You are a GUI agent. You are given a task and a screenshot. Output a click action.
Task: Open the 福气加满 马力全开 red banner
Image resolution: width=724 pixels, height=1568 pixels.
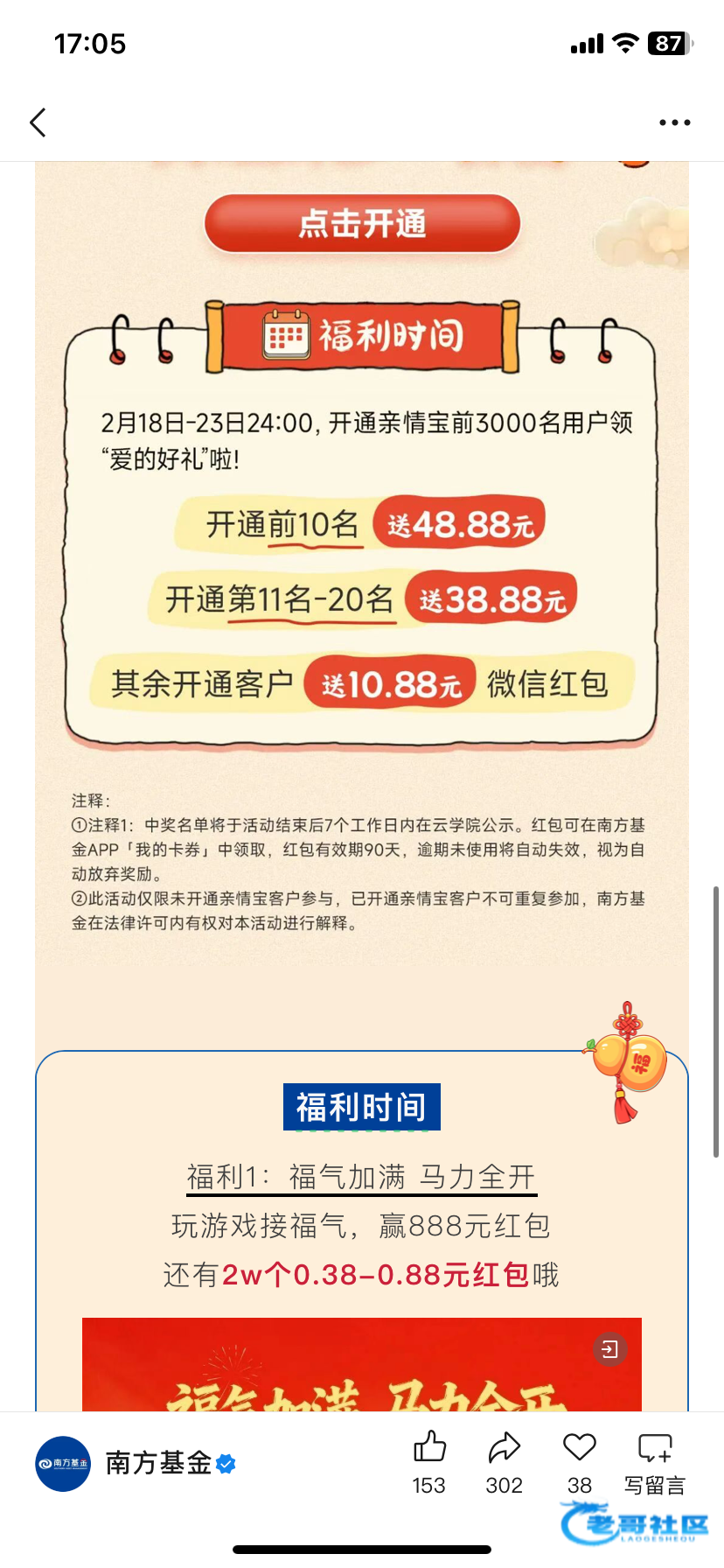[362, 1364]
